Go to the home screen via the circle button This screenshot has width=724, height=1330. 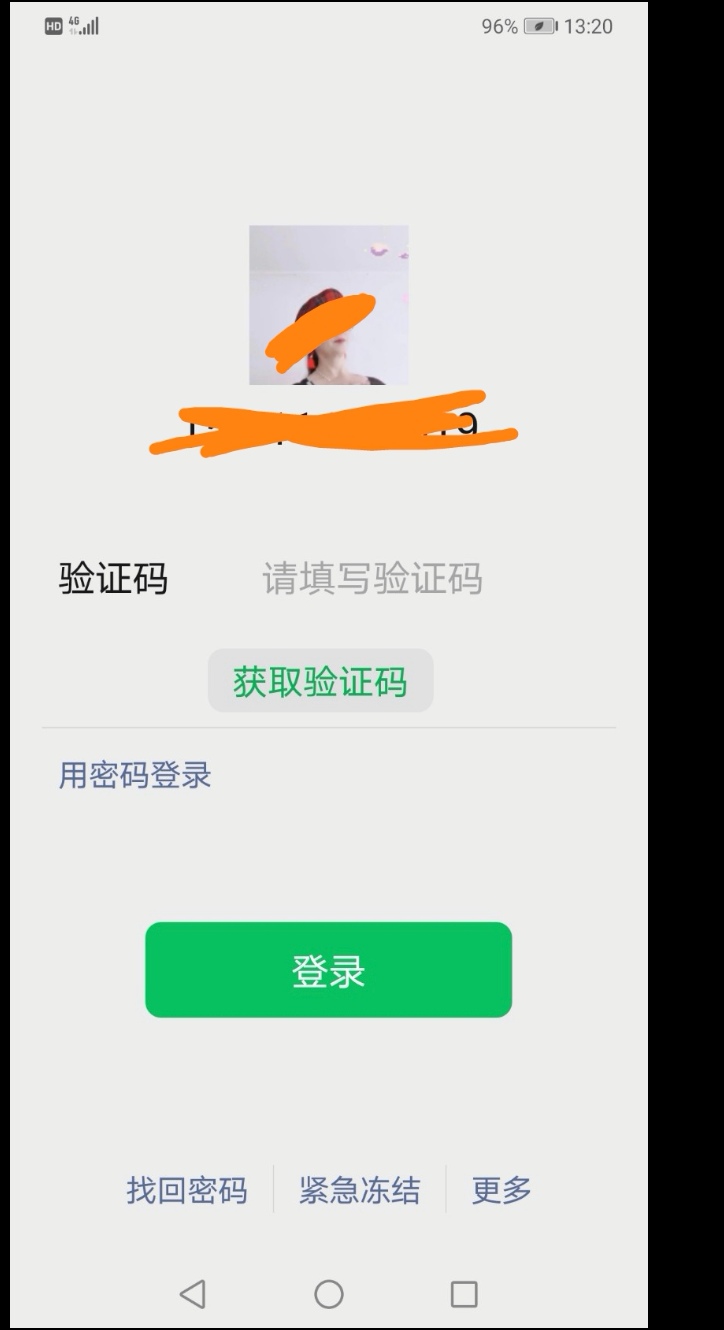[x=329, y=1294]
